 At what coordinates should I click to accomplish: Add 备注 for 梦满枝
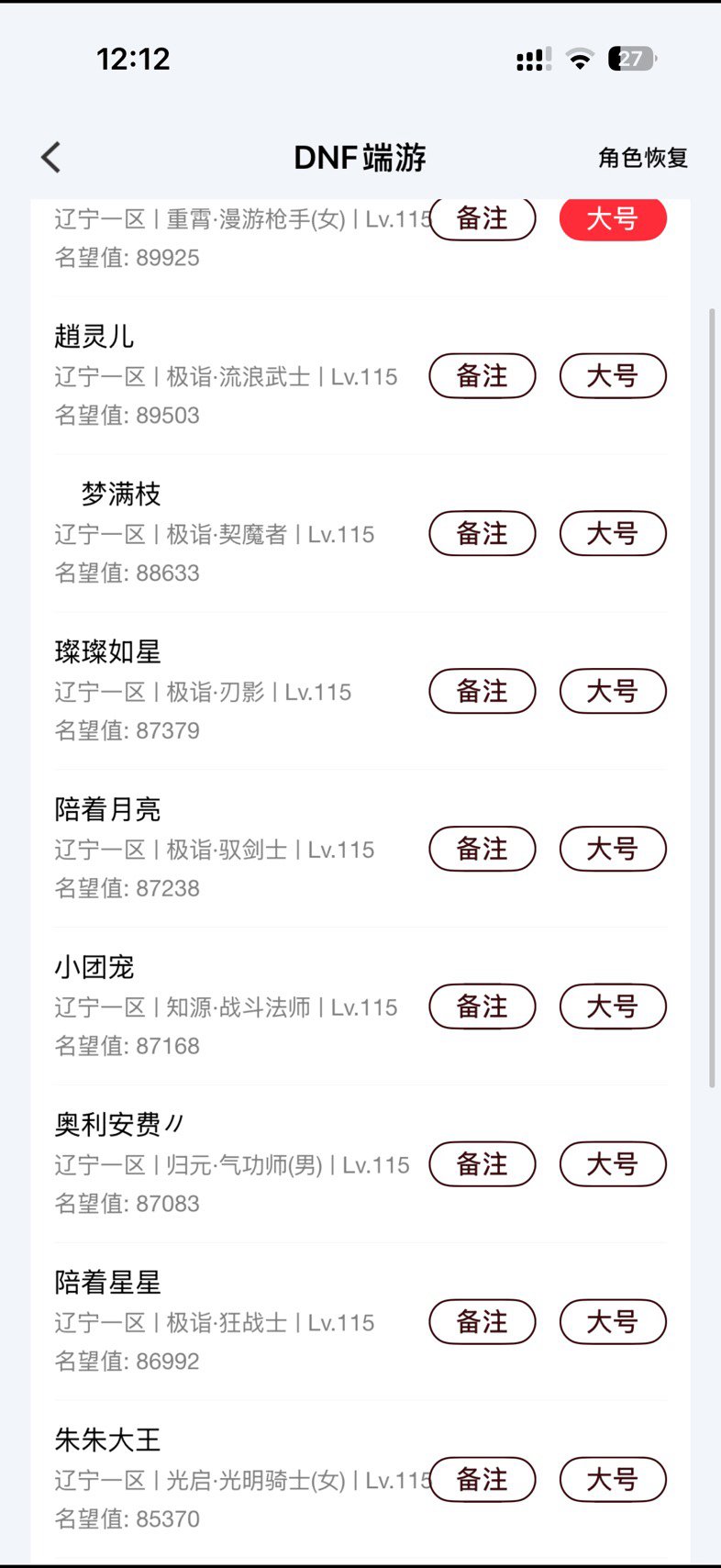coord(483,534)
